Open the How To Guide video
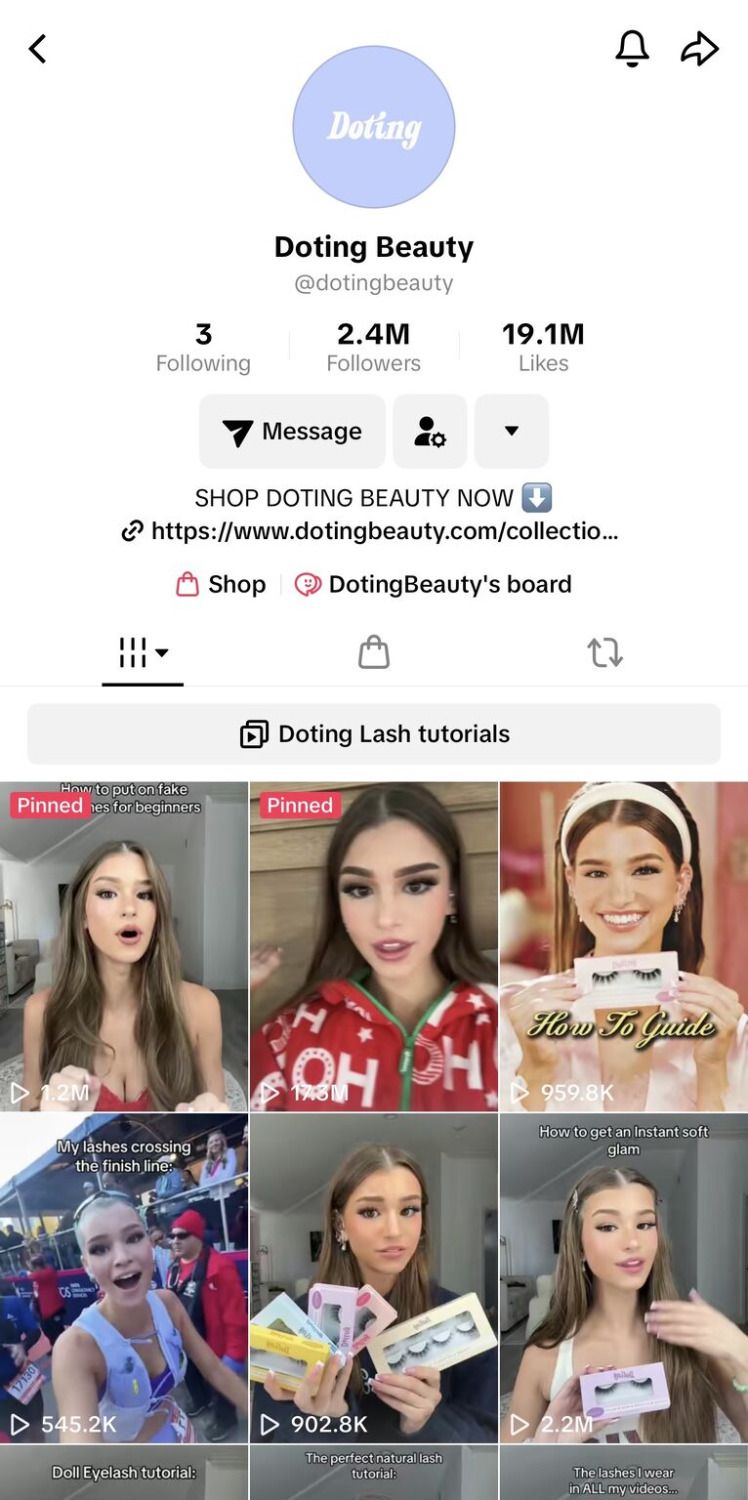Viewport: 748px width, 1500px height. pyautogui.click(x=623, y=946)
